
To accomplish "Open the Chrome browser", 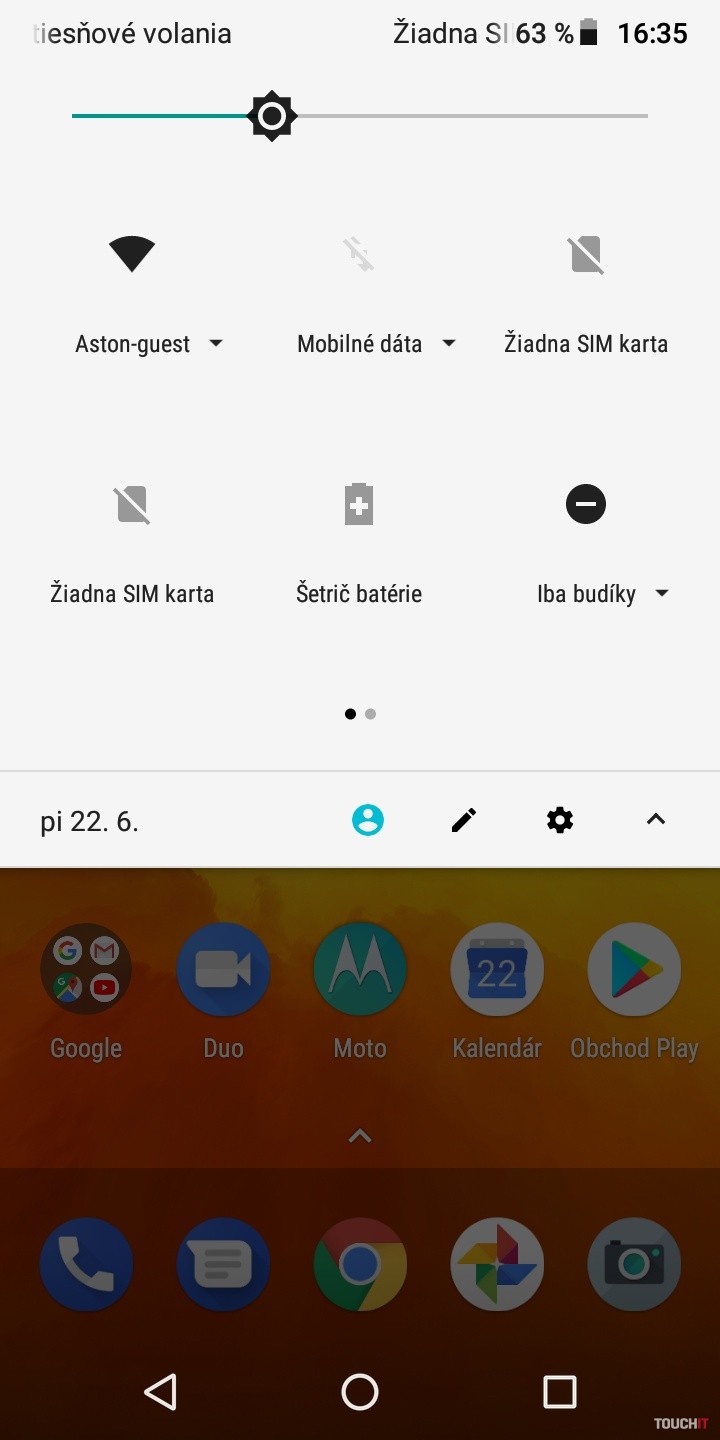I will tap(360, 1264).
